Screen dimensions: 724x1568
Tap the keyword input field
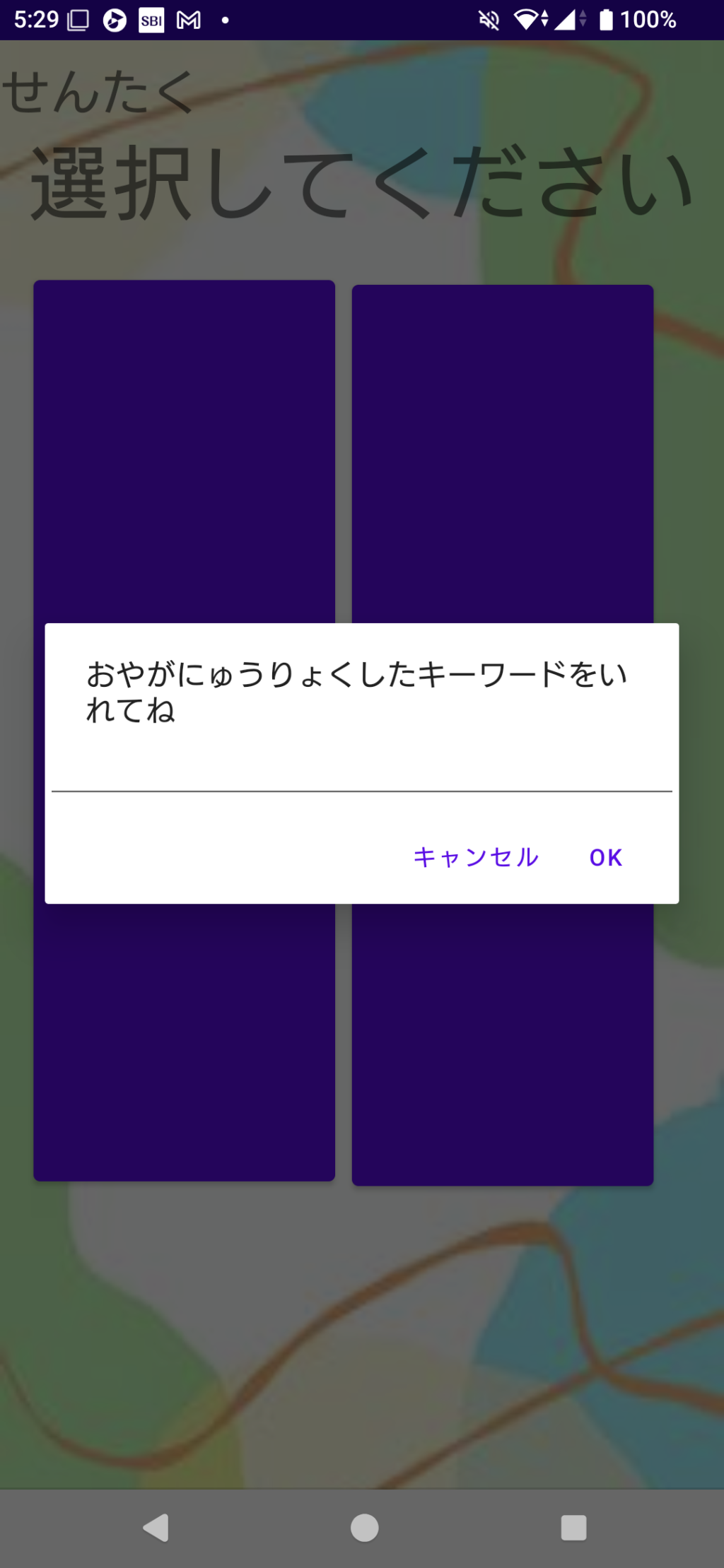pos(361,772)
